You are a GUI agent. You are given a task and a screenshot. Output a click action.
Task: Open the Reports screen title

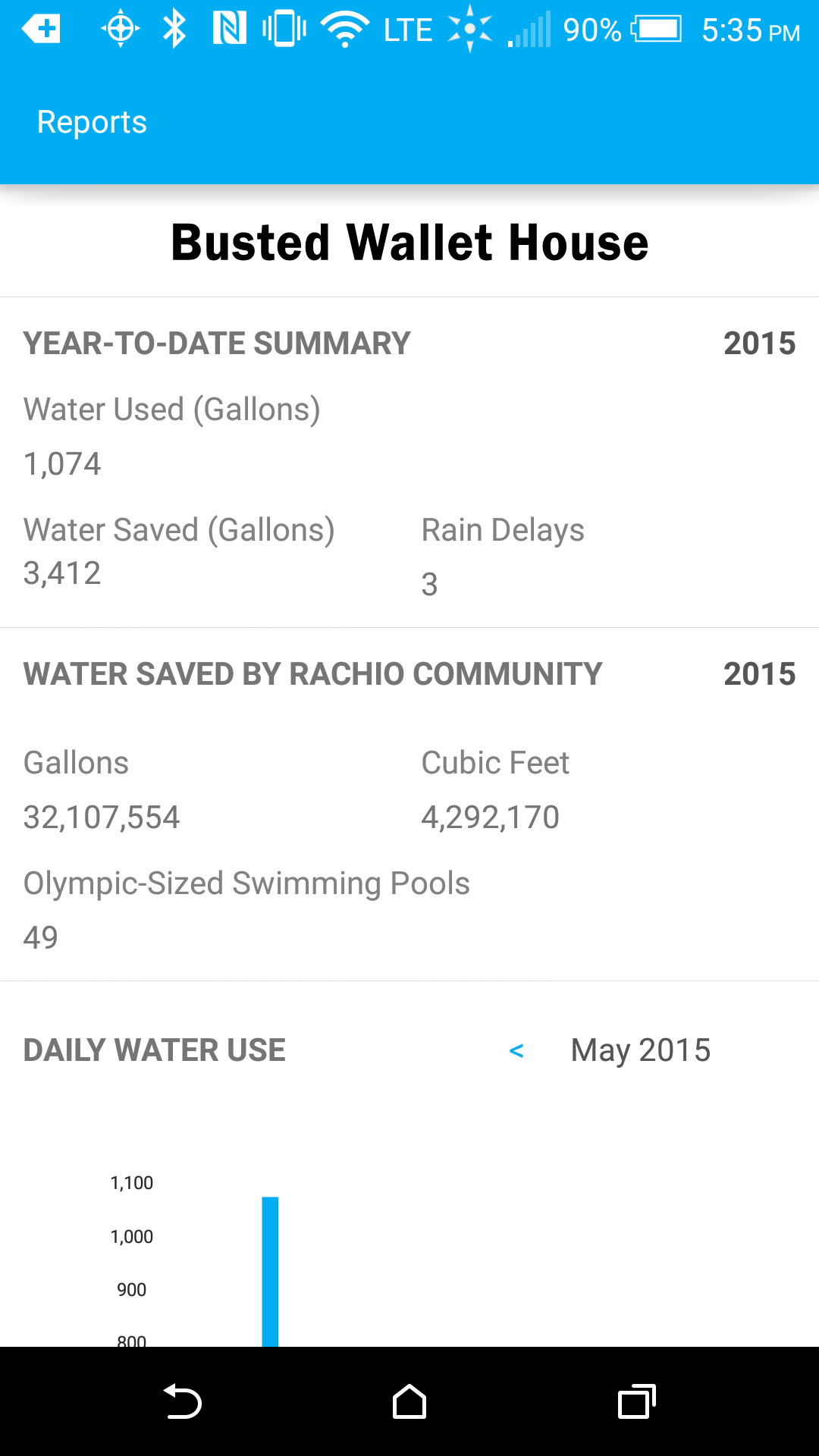[92, 121]
